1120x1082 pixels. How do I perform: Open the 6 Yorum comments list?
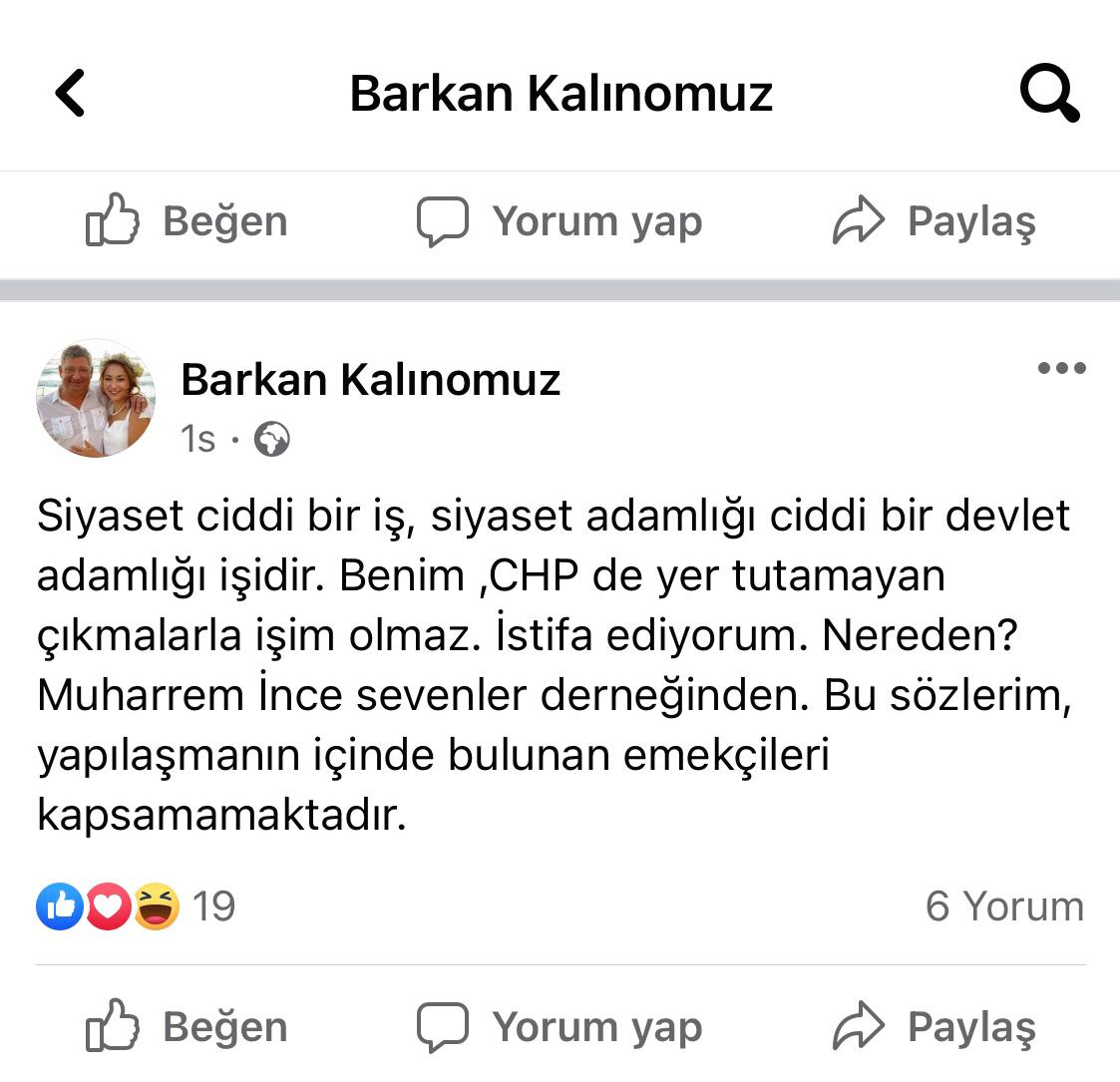coord(1003,906)
